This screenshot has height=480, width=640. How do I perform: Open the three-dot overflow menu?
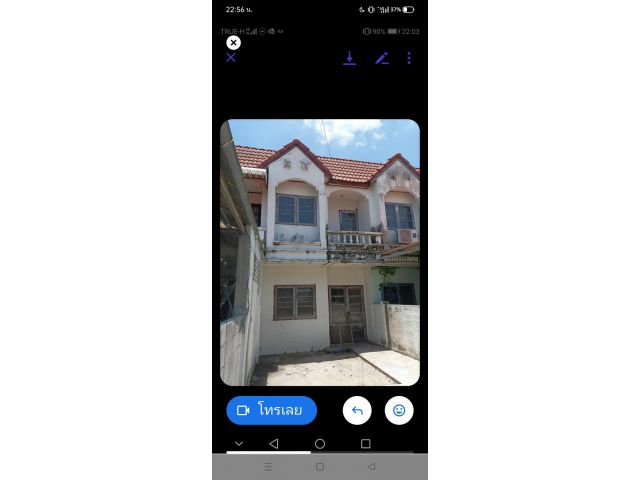pyautogui.click(x=408, y=58)
